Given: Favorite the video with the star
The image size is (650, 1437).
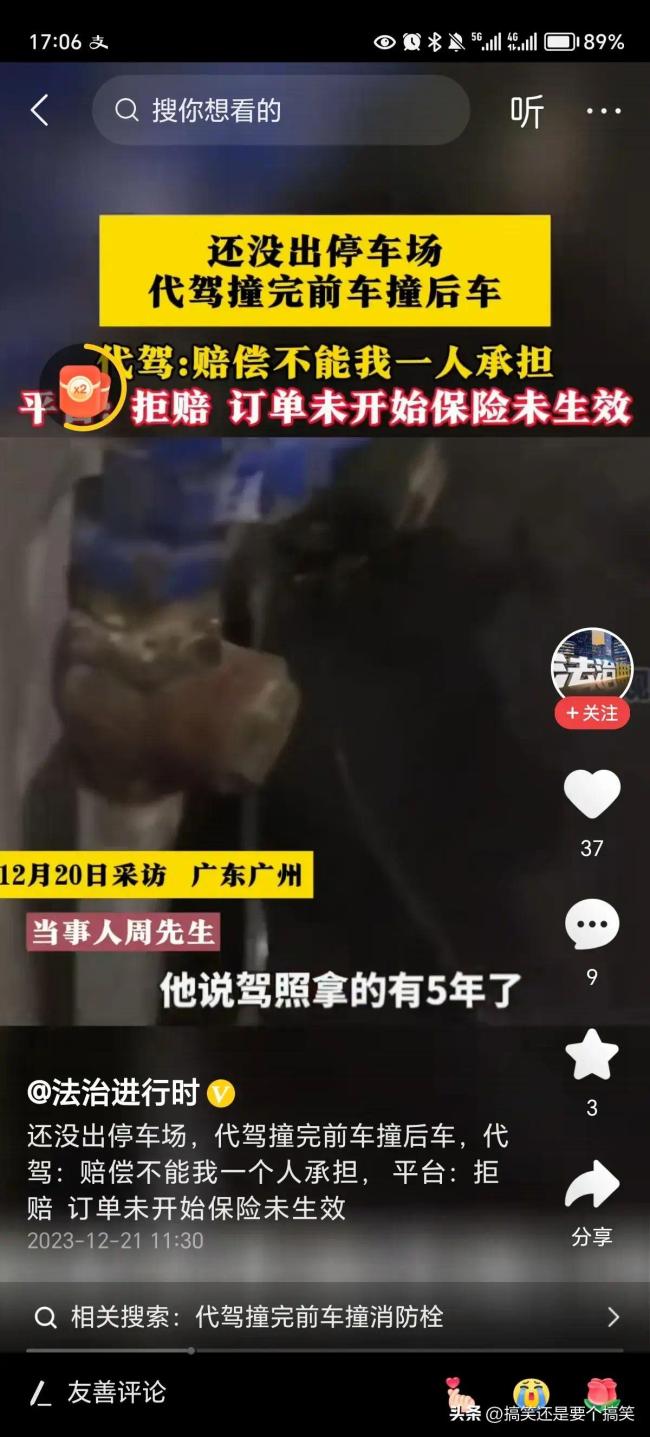Looking at the screenshot, I should click(592, 1055).
